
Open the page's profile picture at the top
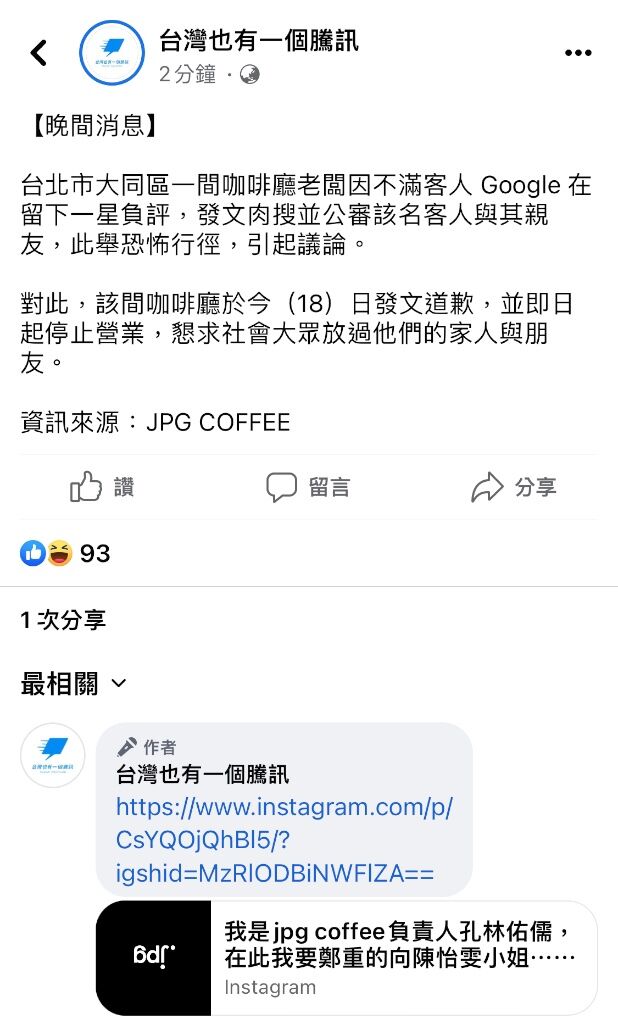click(112, 53)
